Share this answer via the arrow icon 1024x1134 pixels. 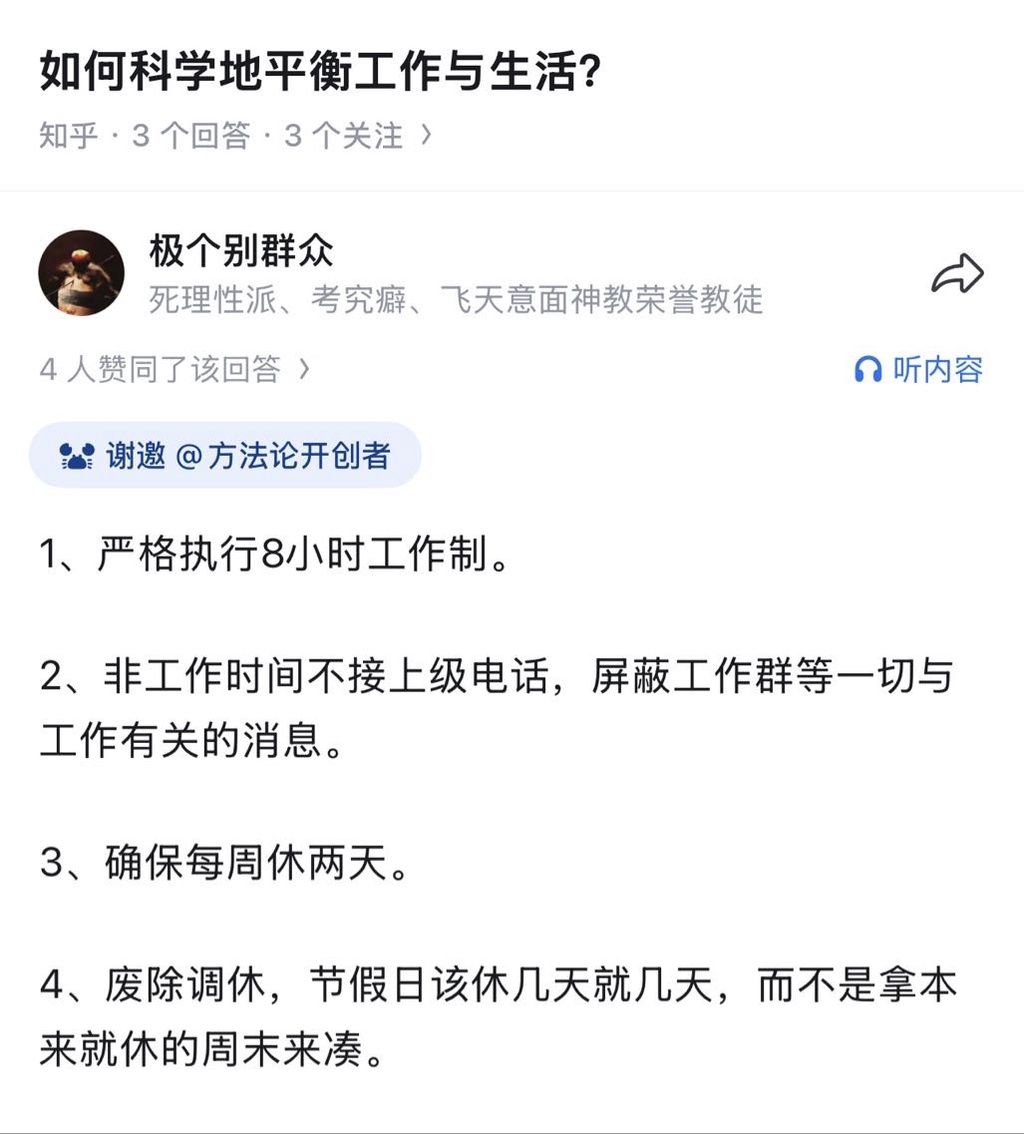click(957, 274)
